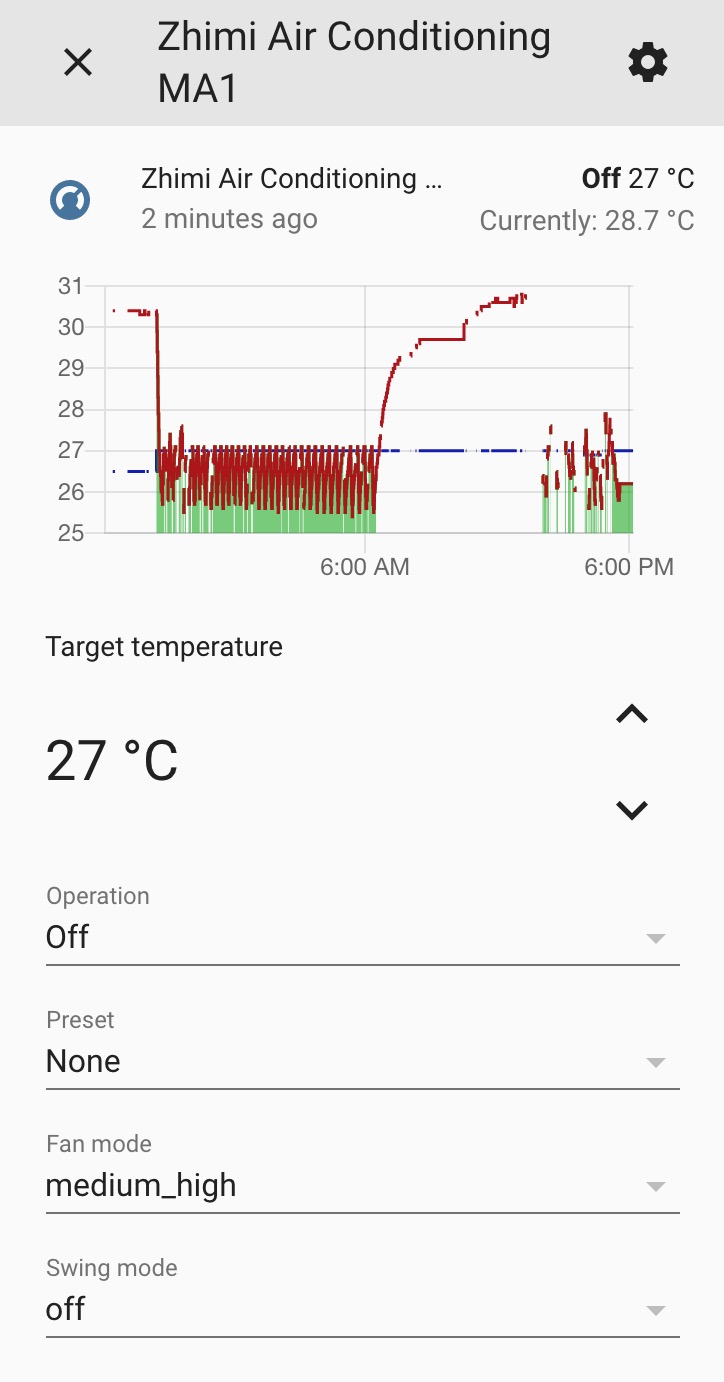This screenshot has width=724, height=1382.
Task: Open the Swing mode dropdown
Action: (362, 1310)
